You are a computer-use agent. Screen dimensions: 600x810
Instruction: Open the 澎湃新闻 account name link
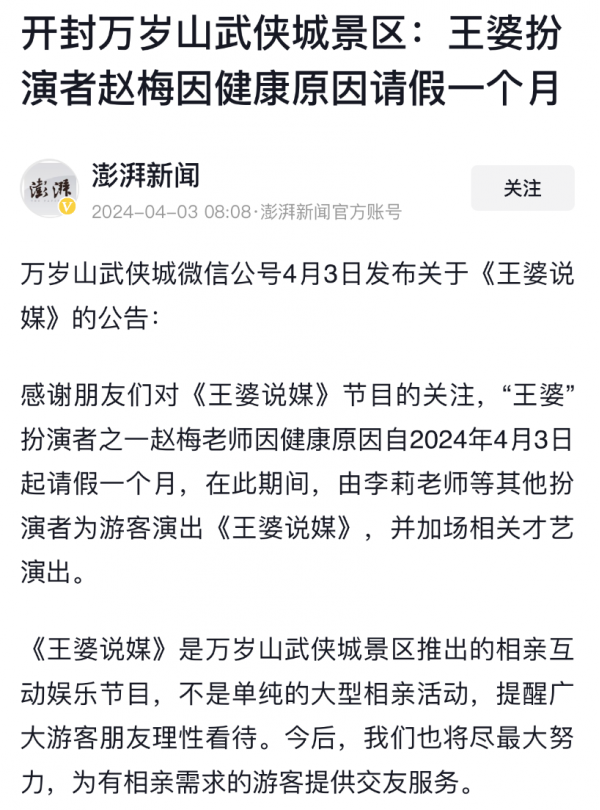tap(145, 176)
